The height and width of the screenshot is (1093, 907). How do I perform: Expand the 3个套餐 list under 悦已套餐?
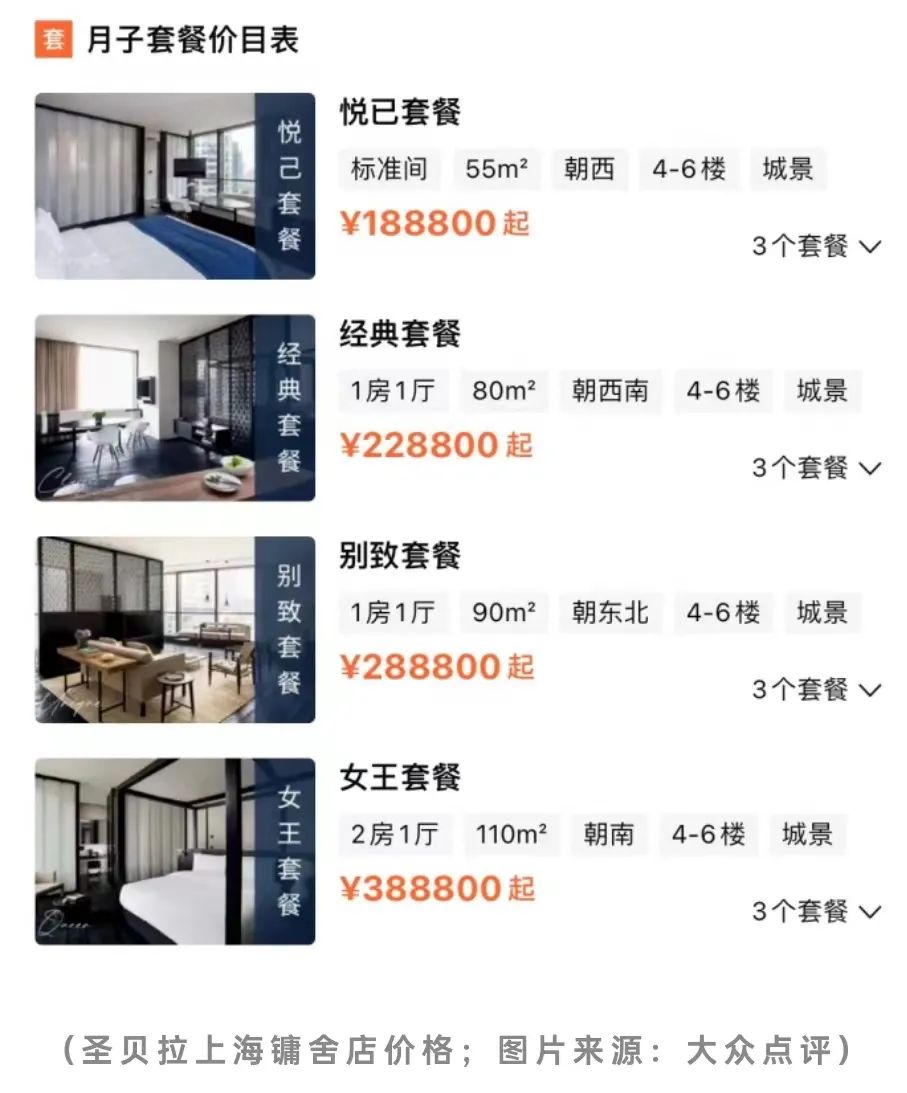coord(816,246)
